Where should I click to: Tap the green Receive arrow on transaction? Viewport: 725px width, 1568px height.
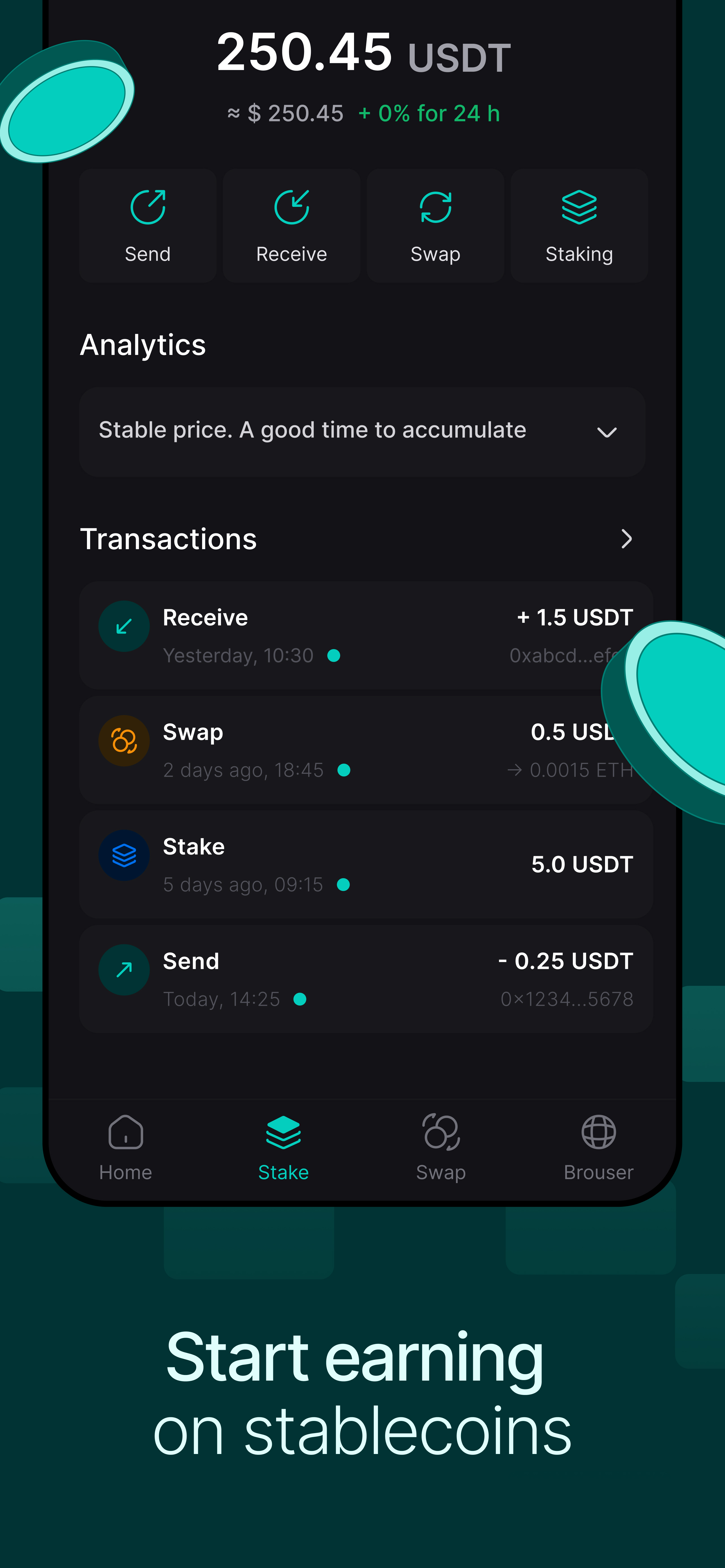(124, 626)
